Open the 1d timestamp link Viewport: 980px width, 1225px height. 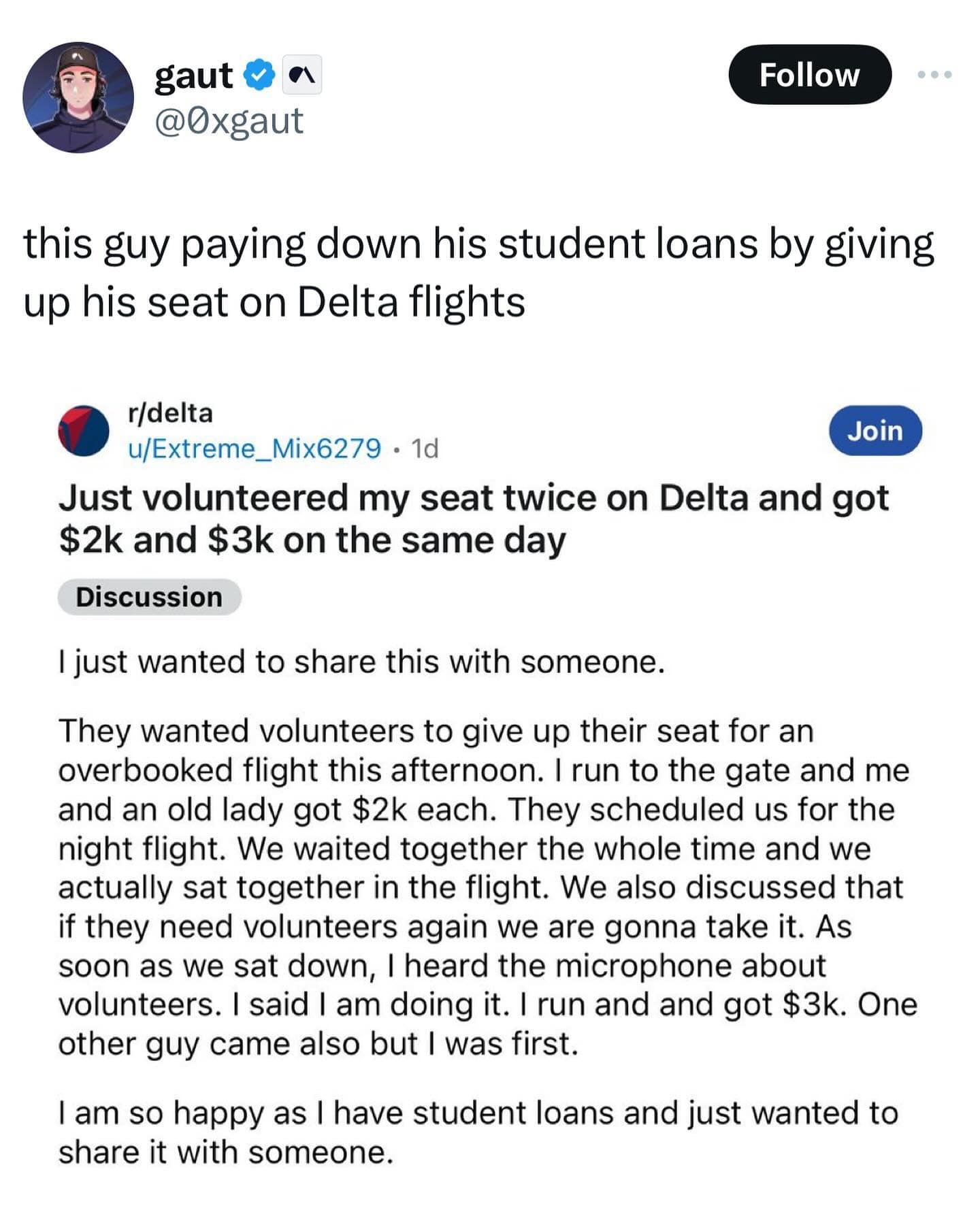423,447
